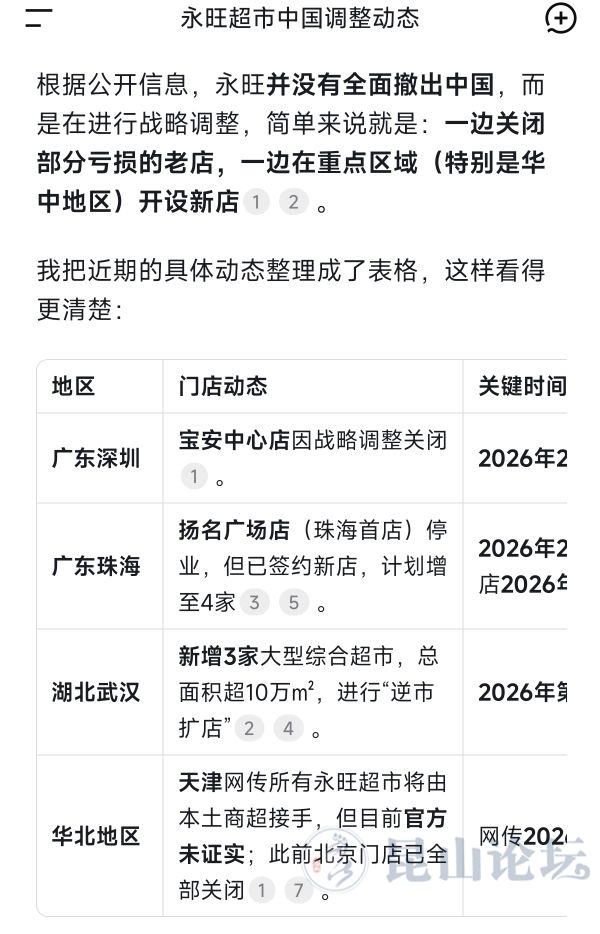Start a new chat conversation
The width and height of the screenshot is (600, 934).
[561, 18]
